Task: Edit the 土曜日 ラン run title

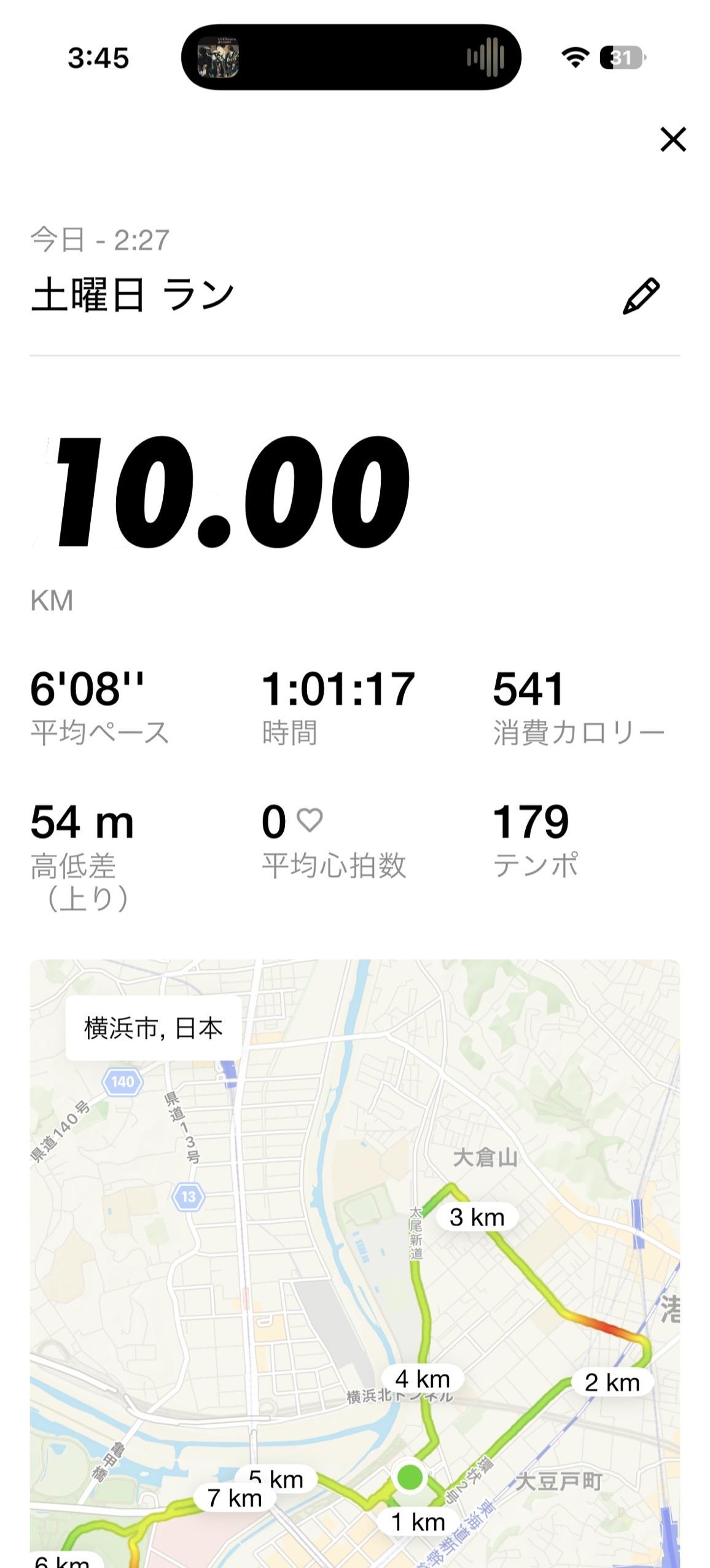Action: point(641,296)
